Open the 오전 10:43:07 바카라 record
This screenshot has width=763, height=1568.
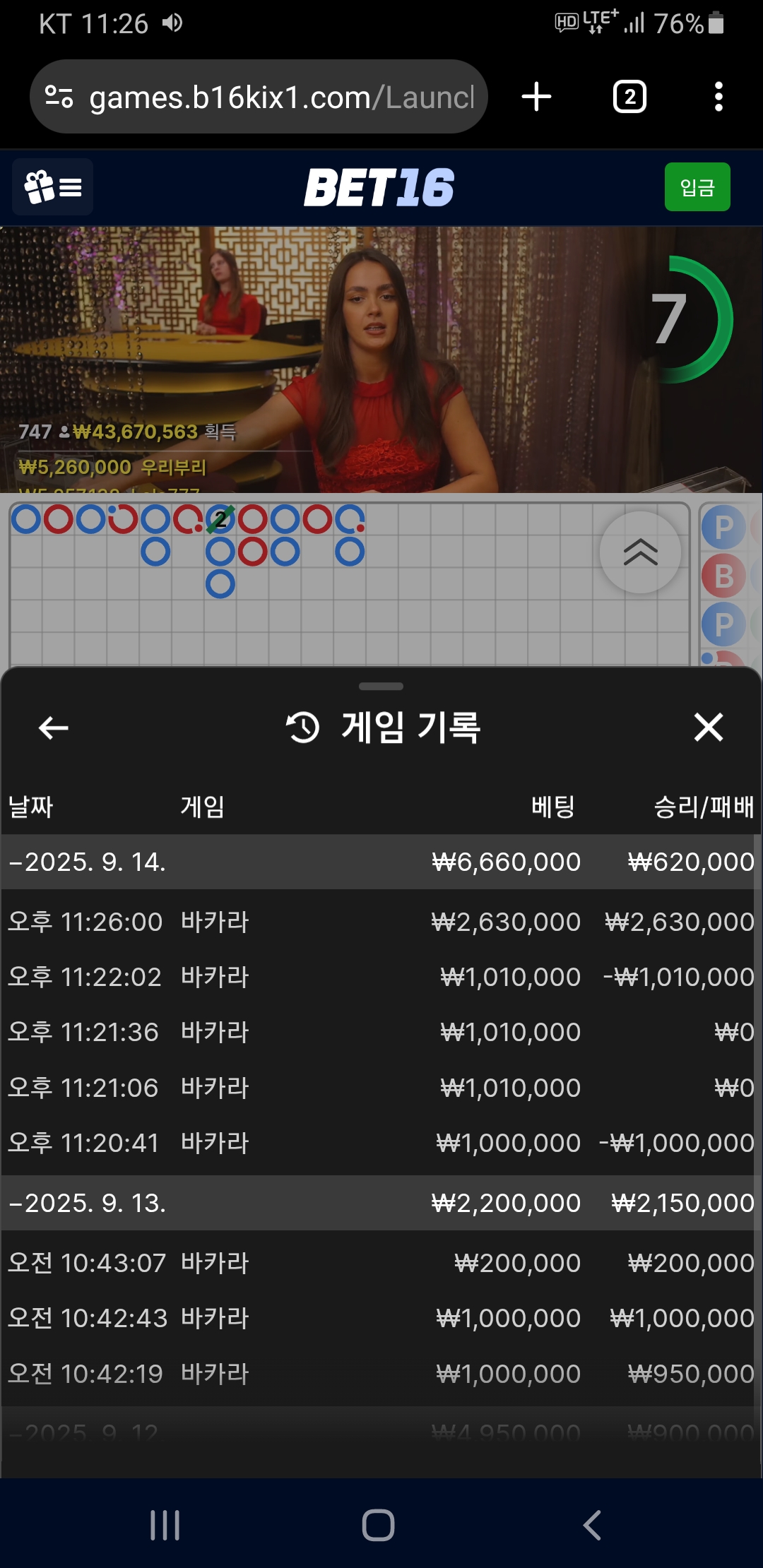(x=380, y=1263)
